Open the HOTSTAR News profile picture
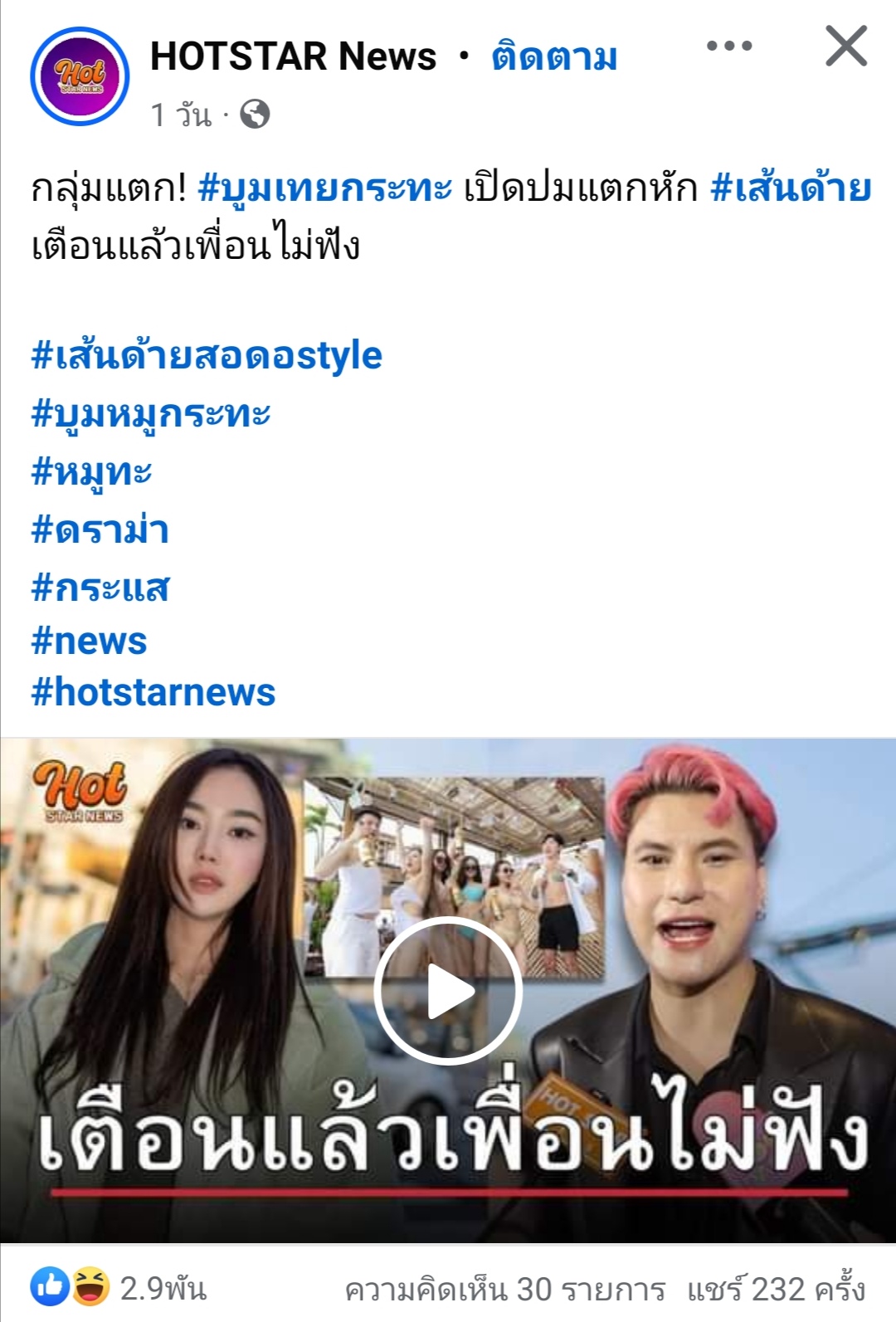 click(x=80, y=76)
